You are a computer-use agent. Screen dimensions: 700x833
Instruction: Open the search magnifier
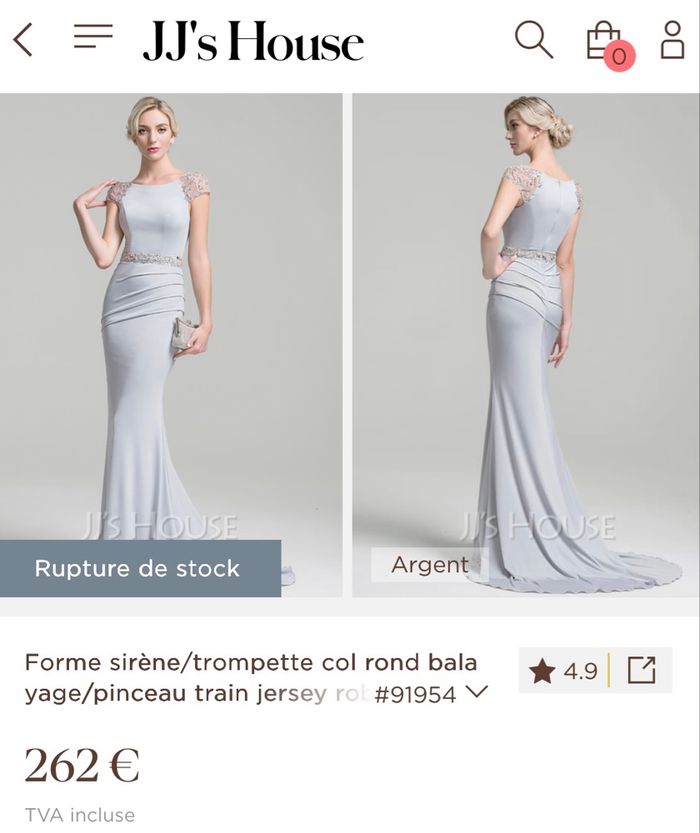pyautogui.click(x=533, y=40)
